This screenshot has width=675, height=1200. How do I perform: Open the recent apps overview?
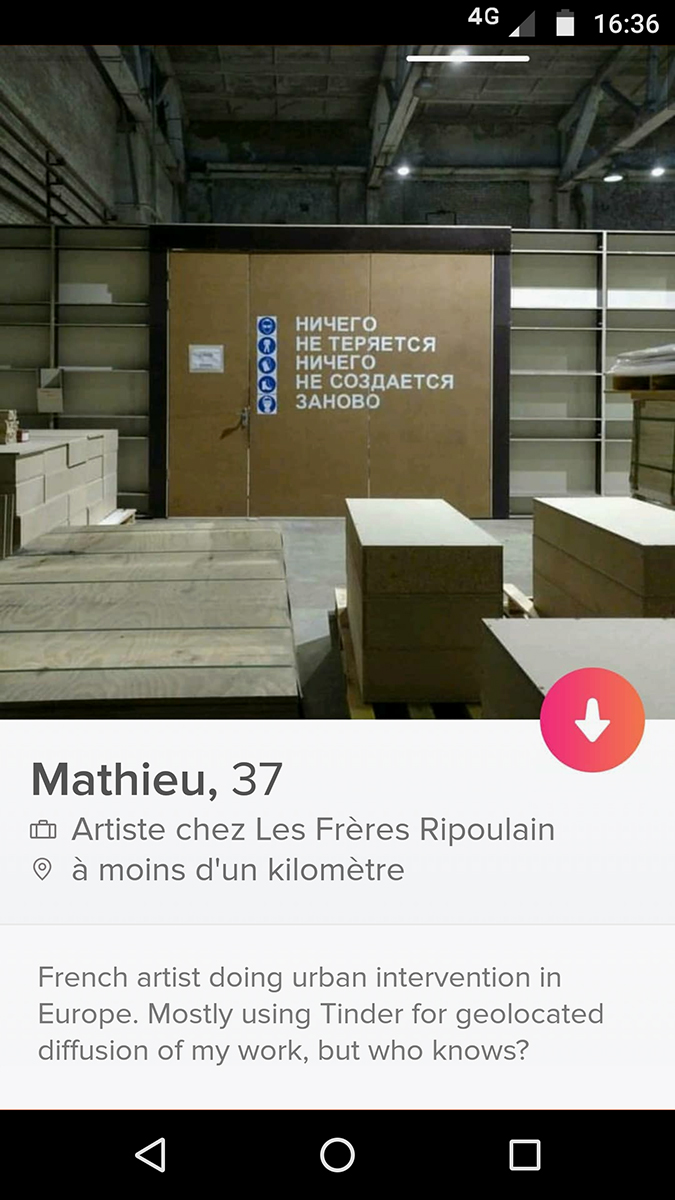coord(525,1155)
